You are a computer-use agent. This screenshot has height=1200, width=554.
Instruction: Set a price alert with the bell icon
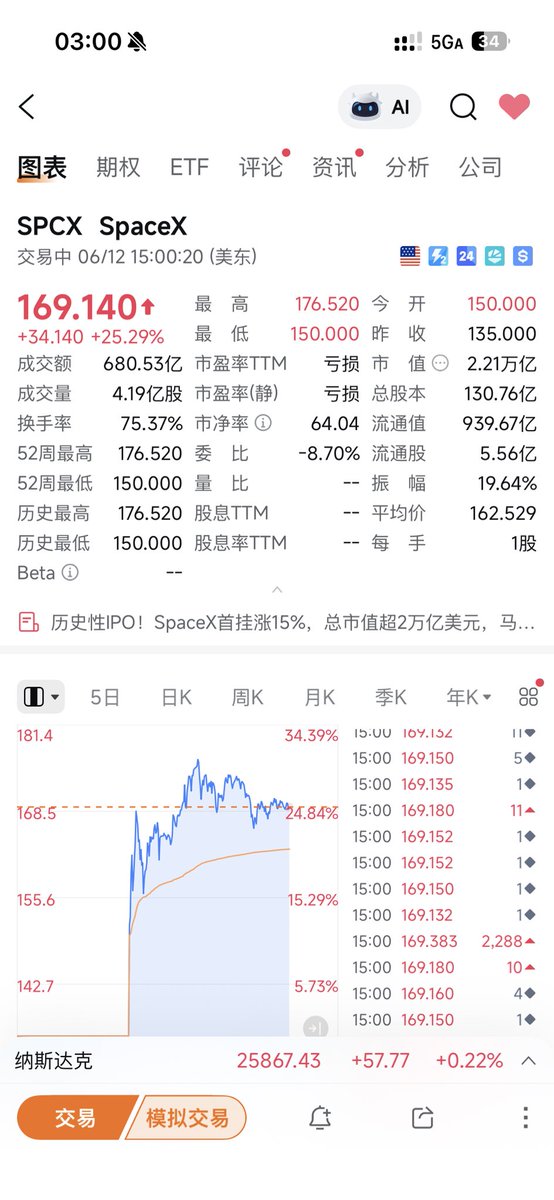point(320,1118)
